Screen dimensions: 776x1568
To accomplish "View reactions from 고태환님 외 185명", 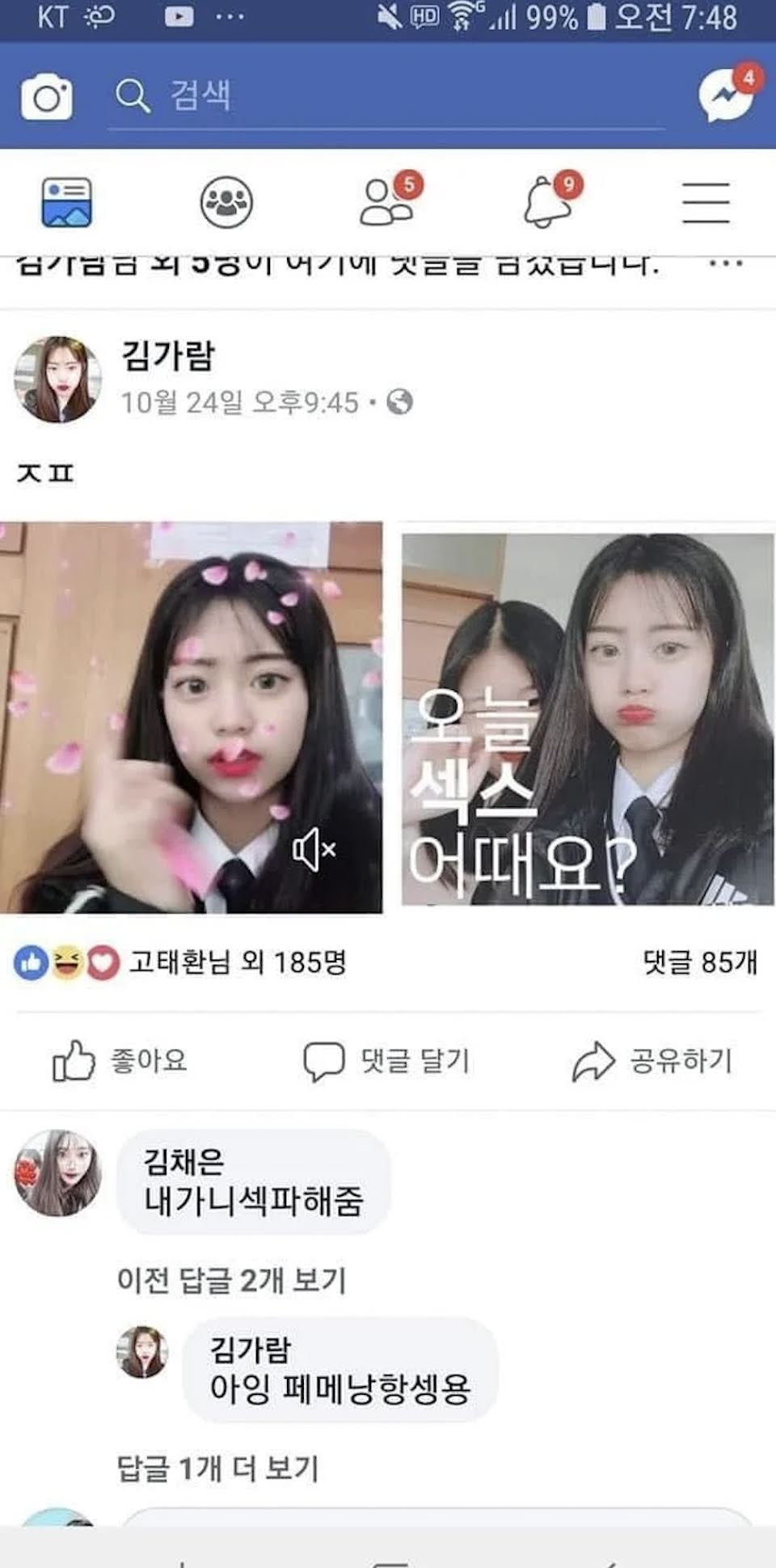I will (x=237, y=962).
